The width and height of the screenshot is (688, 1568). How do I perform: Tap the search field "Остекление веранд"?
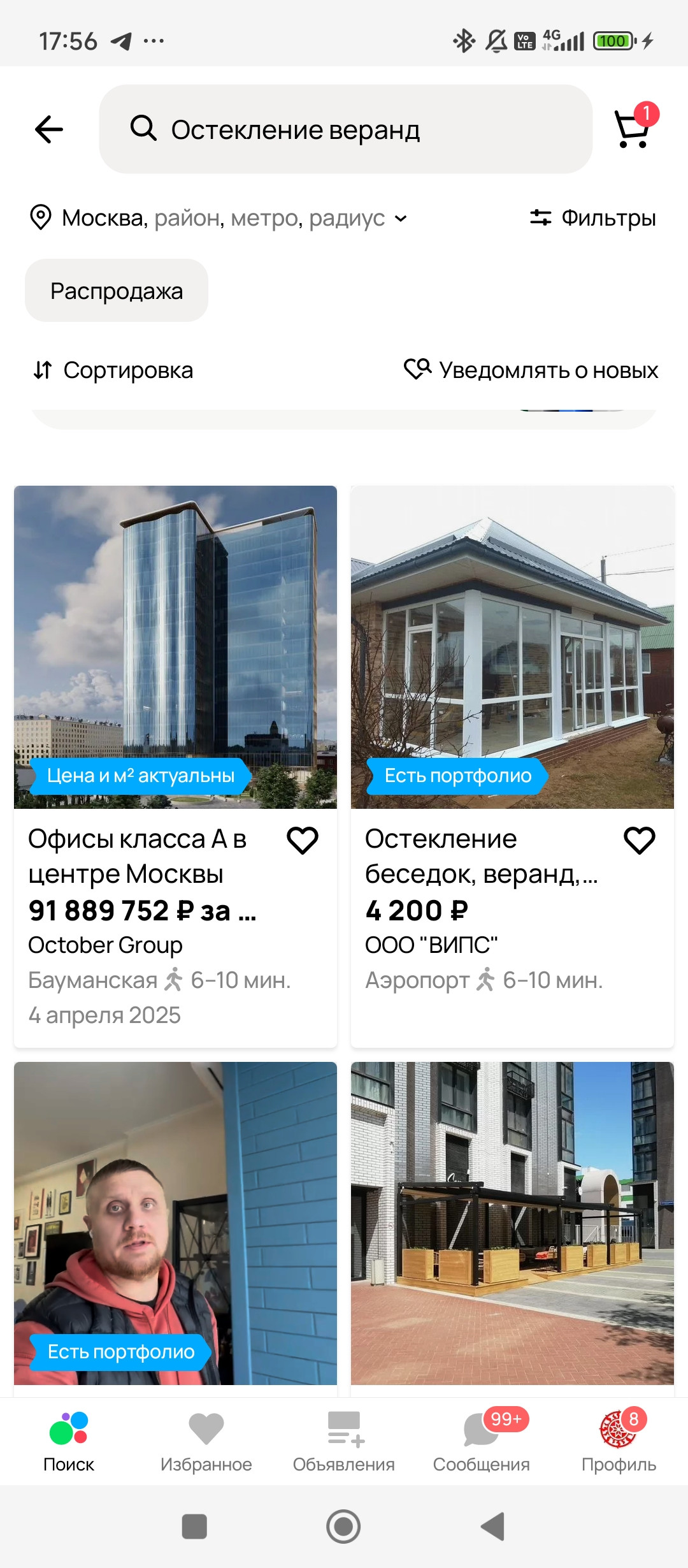345,129
